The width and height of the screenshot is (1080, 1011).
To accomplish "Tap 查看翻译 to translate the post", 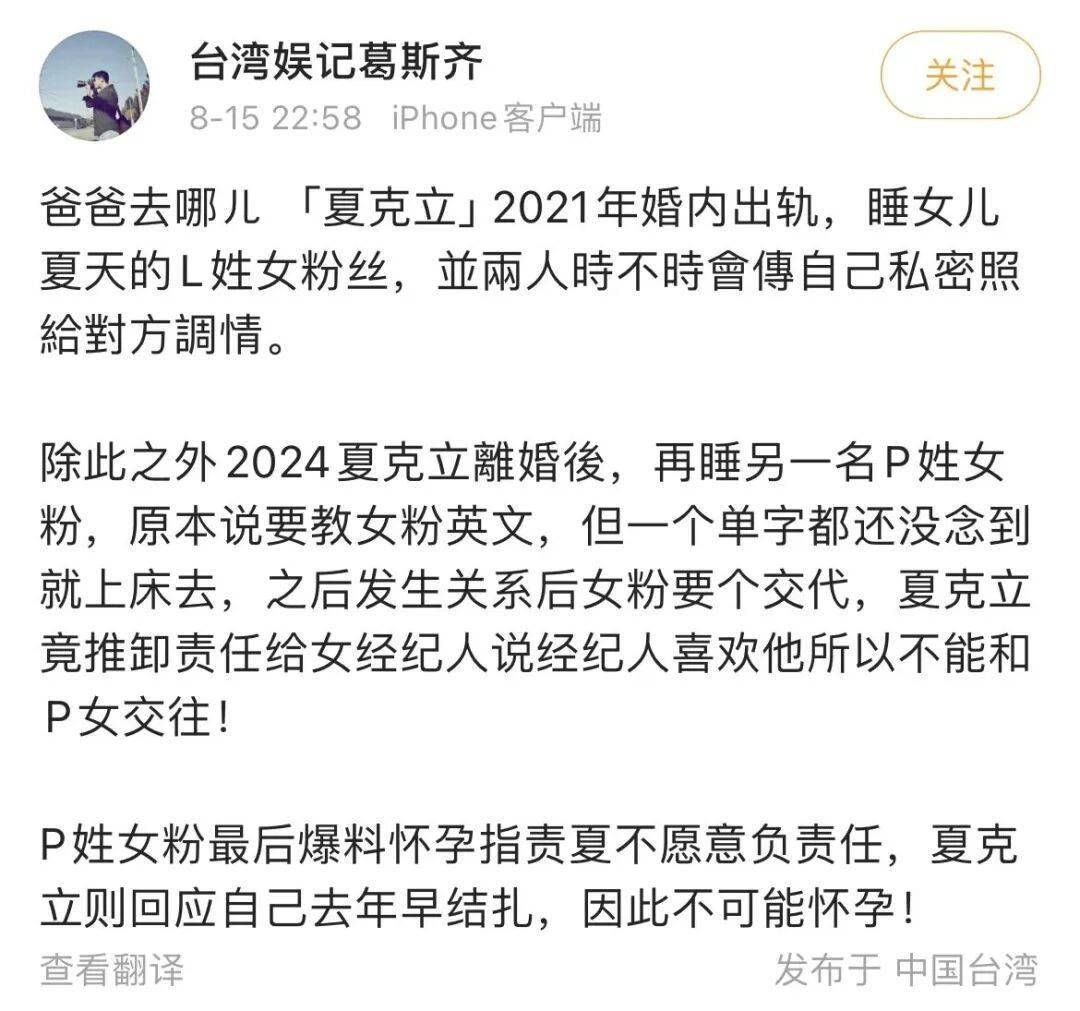I will coord(112,969).
